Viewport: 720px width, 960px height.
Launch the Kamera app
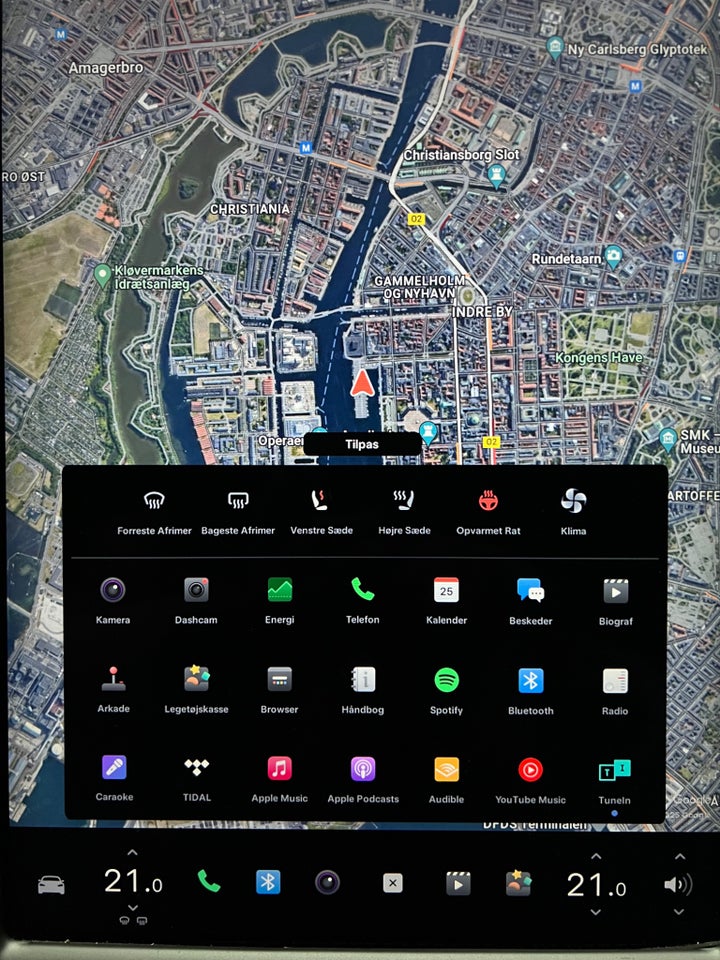pyautogui.click(x=113, y=590)
